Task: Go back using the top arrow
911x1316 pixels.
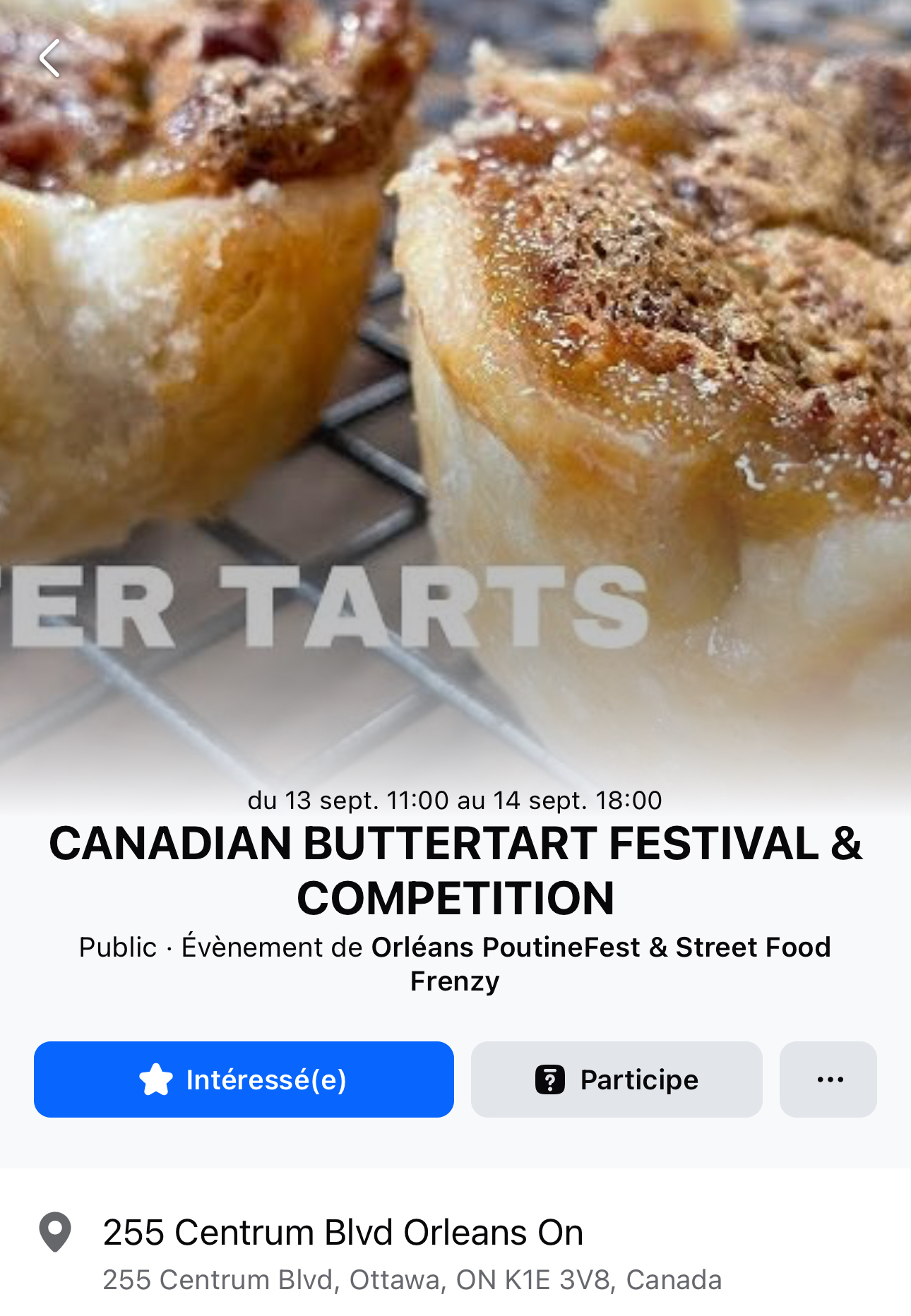Action: (50, 58)
